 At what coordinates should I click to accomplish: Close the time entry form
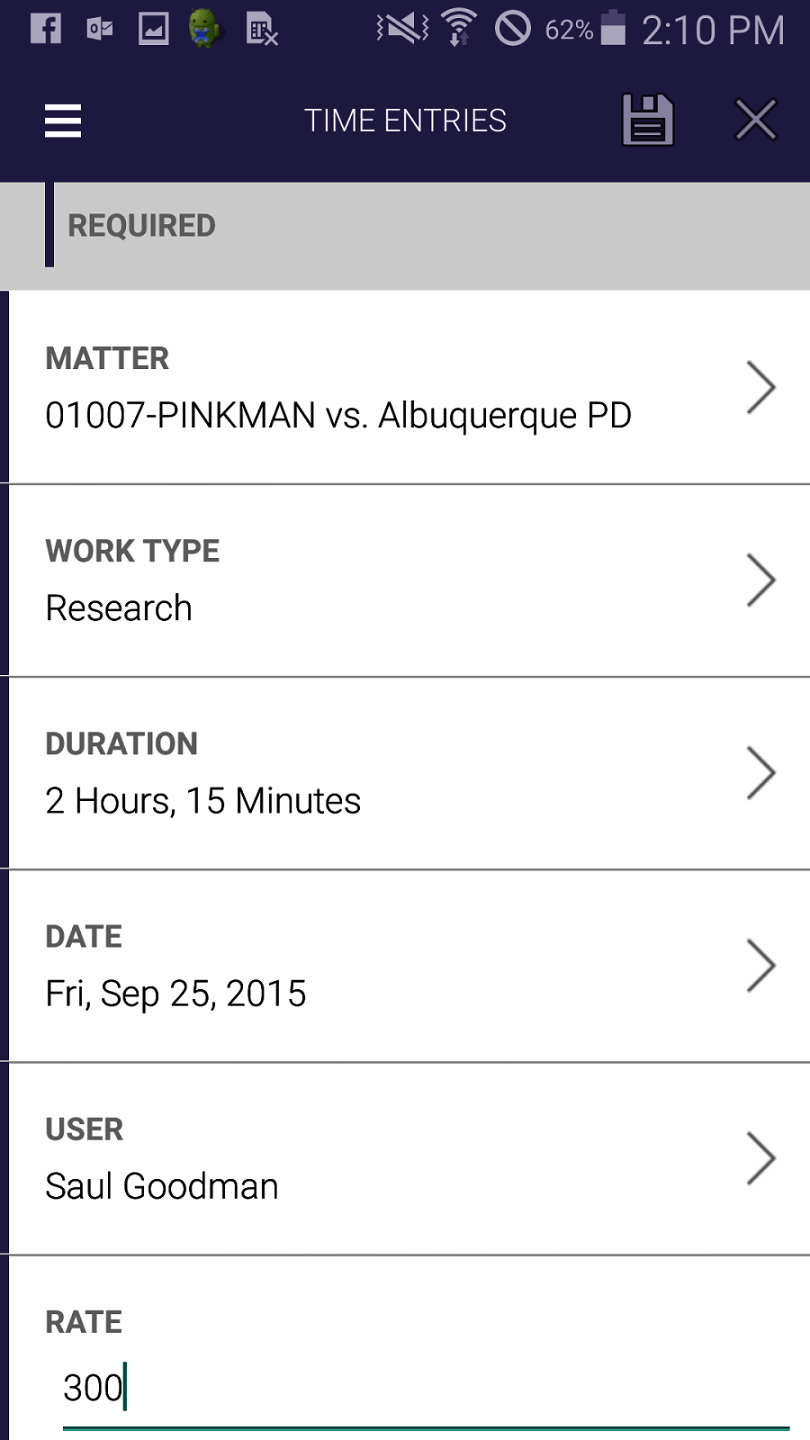(x=755, y=121)
